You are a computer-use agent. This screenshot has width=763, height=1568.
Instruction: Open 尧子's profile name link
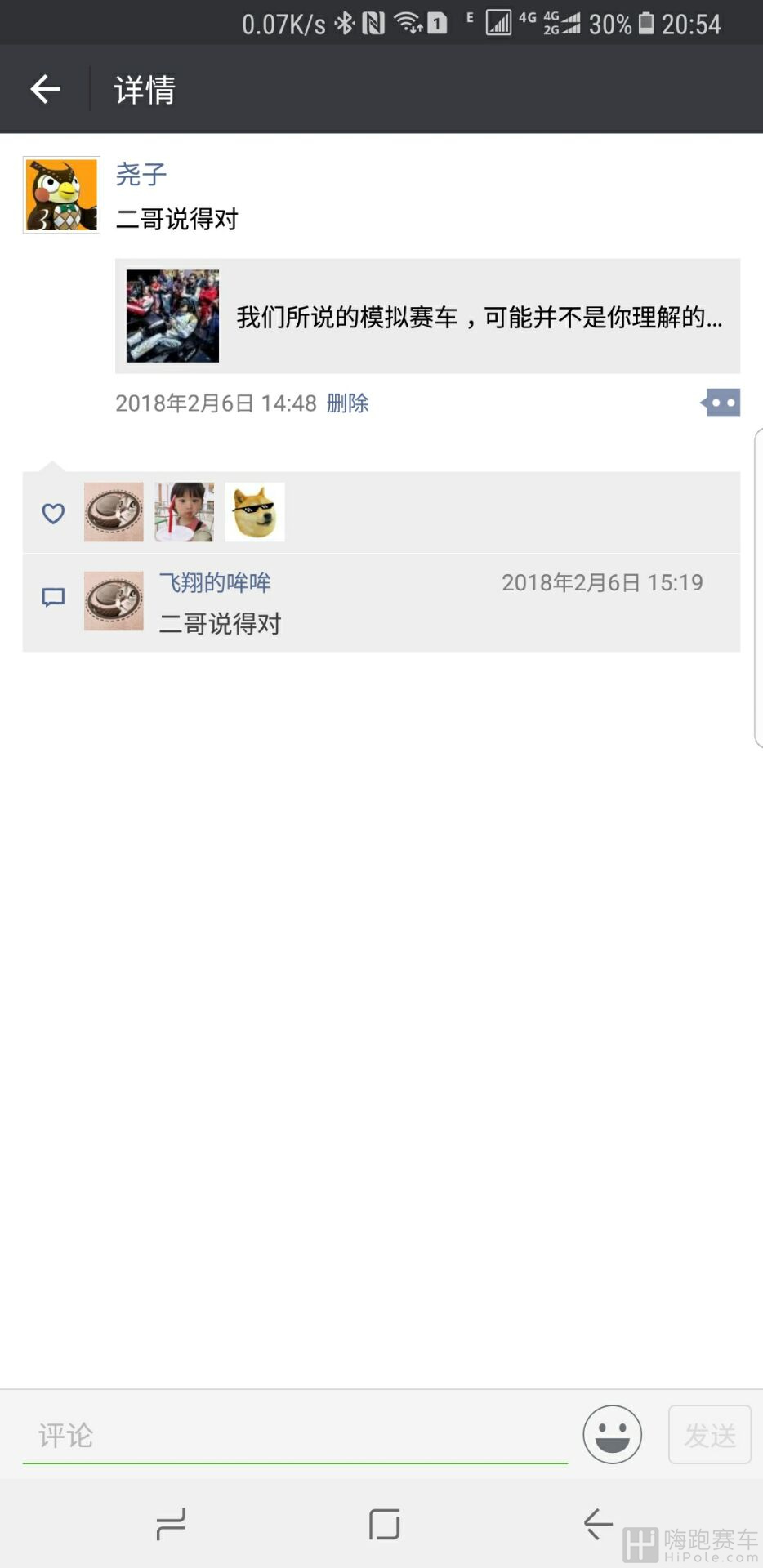(x=141, y=174)
